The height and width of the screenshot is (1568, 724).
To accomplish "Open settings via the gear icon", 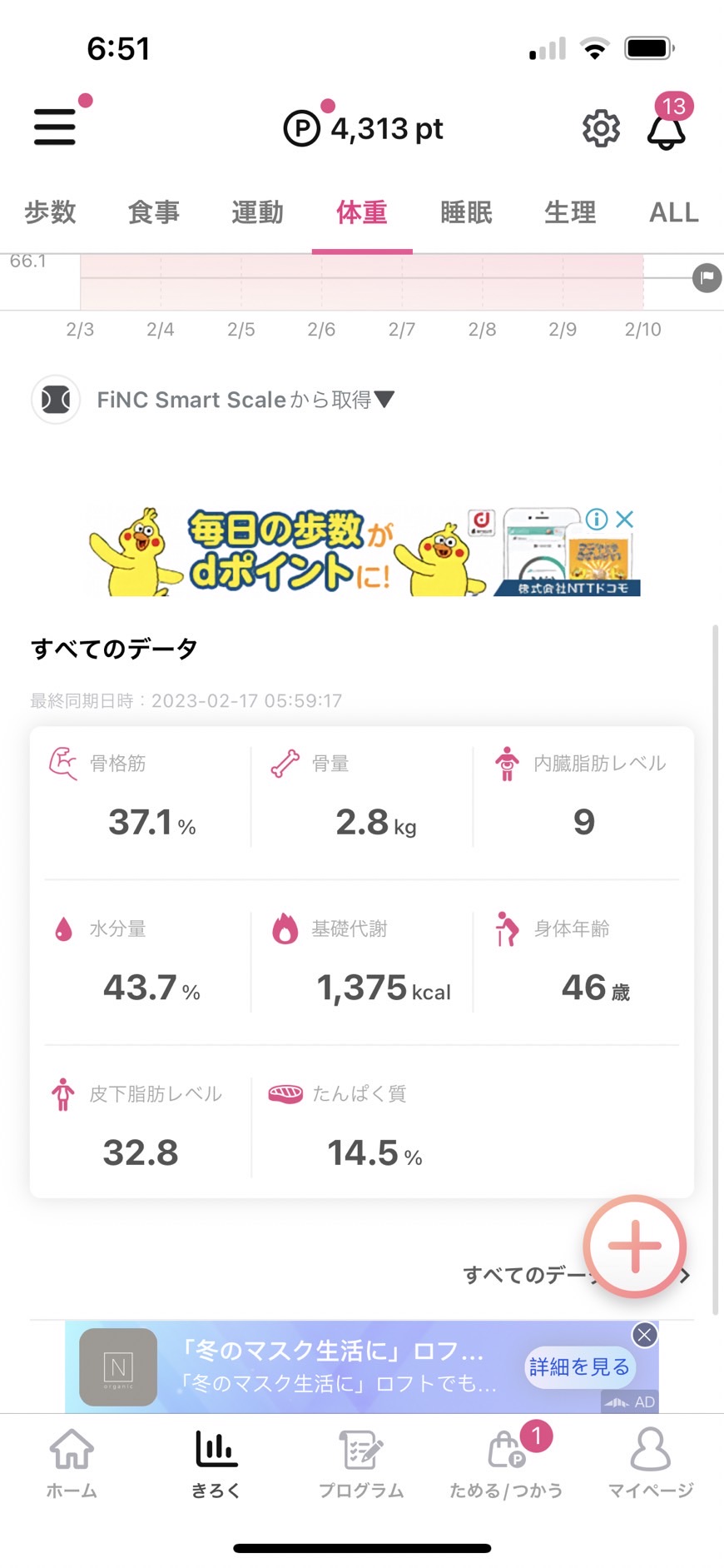I will point(601,128).
